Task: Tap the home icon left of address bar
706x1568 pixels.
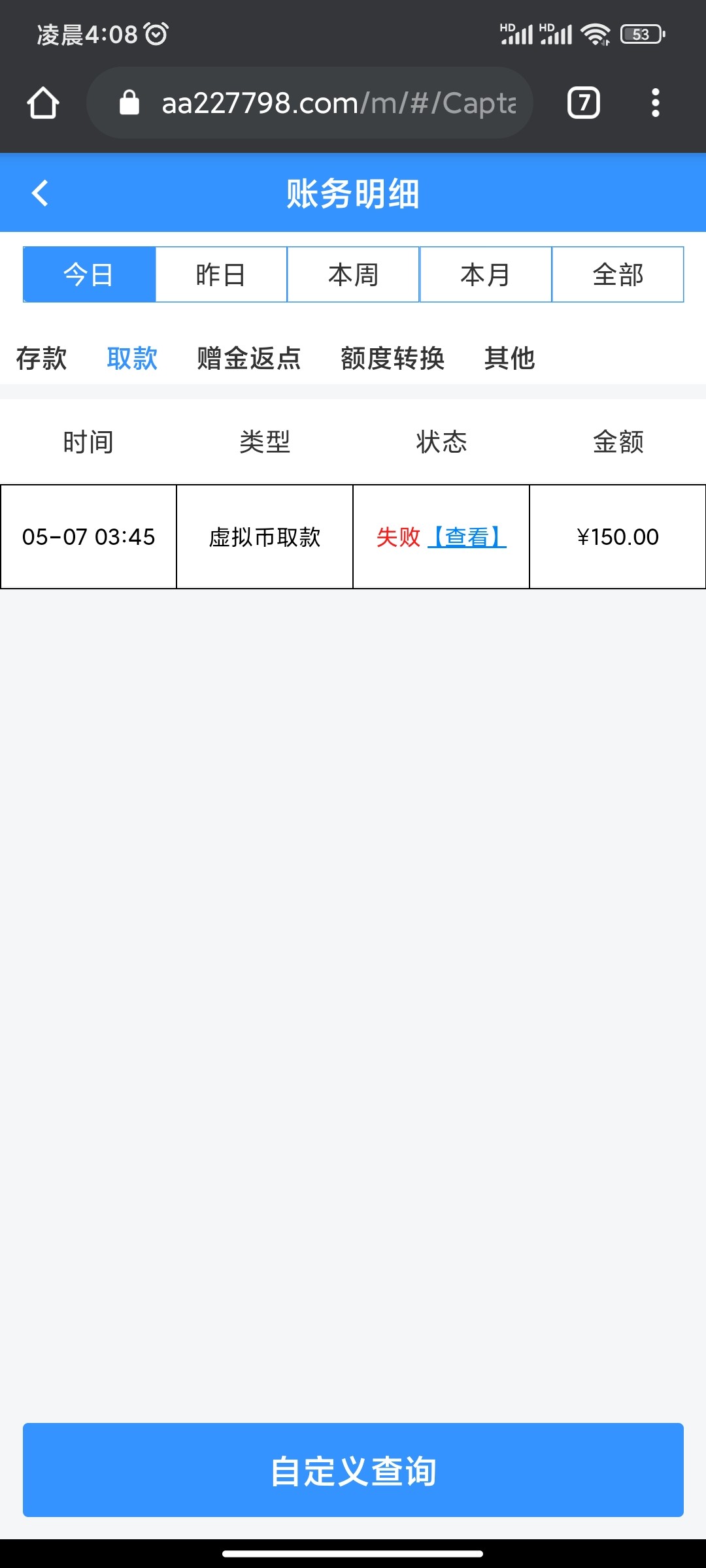Action: tap(42, 103)
